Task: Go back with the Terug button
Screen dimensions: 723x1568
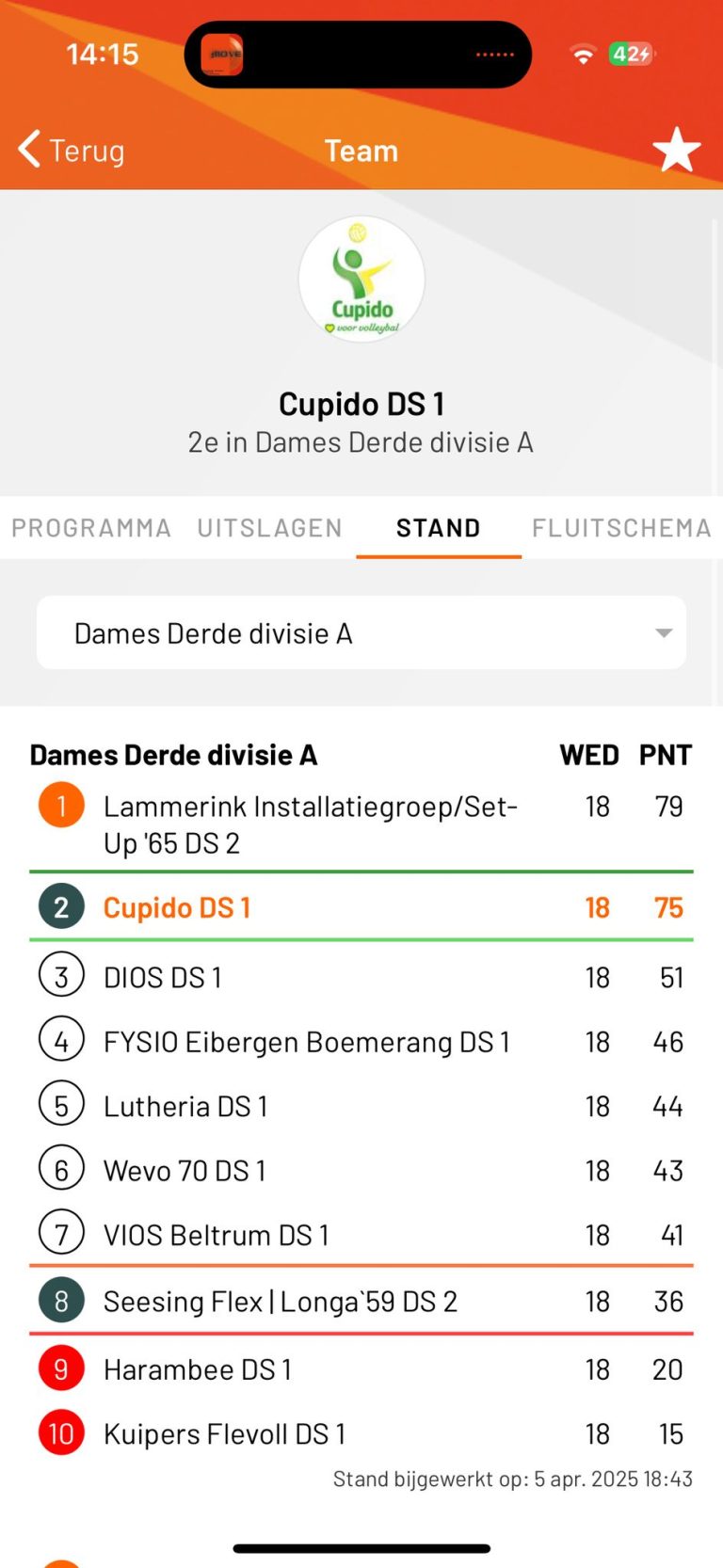Action: [72, 151]
